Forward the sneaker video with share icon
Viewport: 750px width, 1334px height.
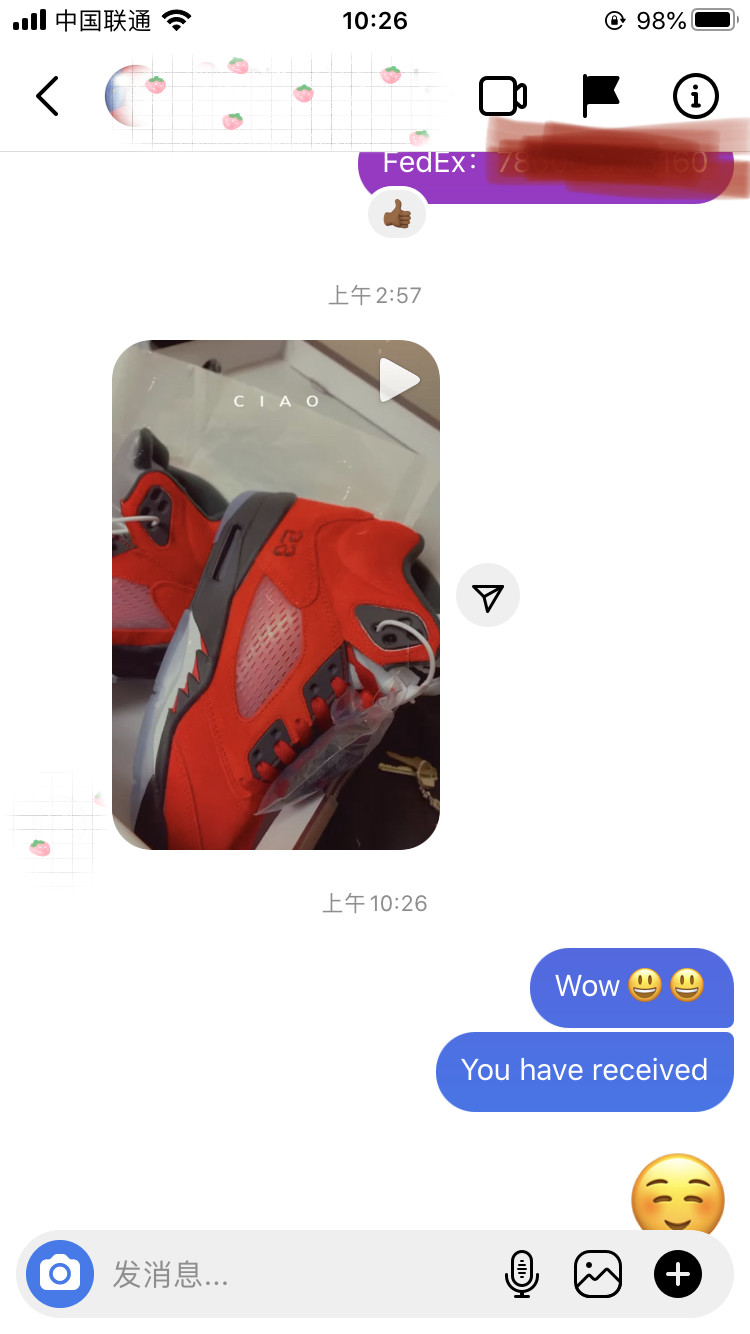(487, 597)
